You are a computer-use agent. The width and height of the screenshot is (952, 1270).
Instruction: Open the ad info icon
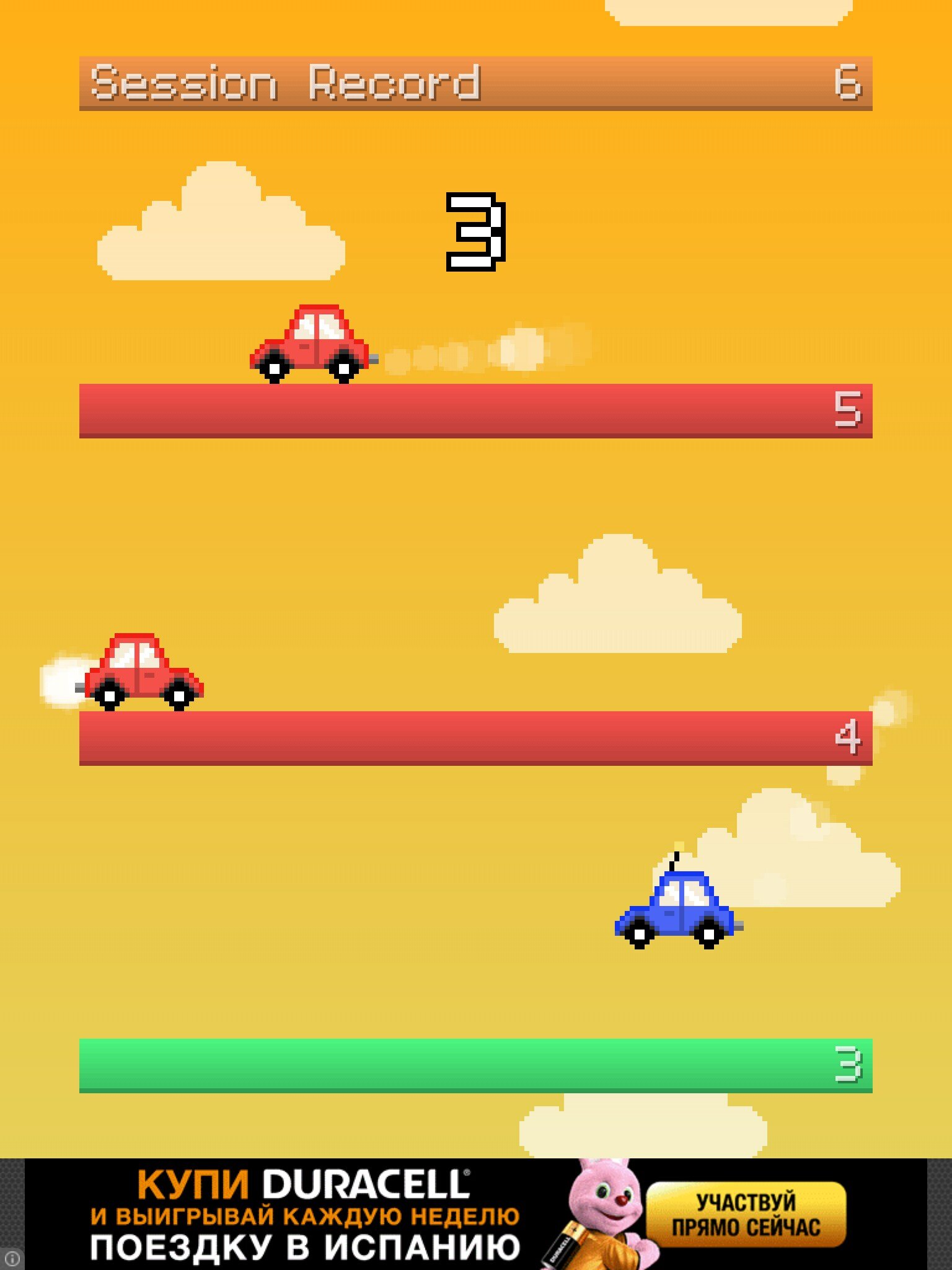(12, 1259)
